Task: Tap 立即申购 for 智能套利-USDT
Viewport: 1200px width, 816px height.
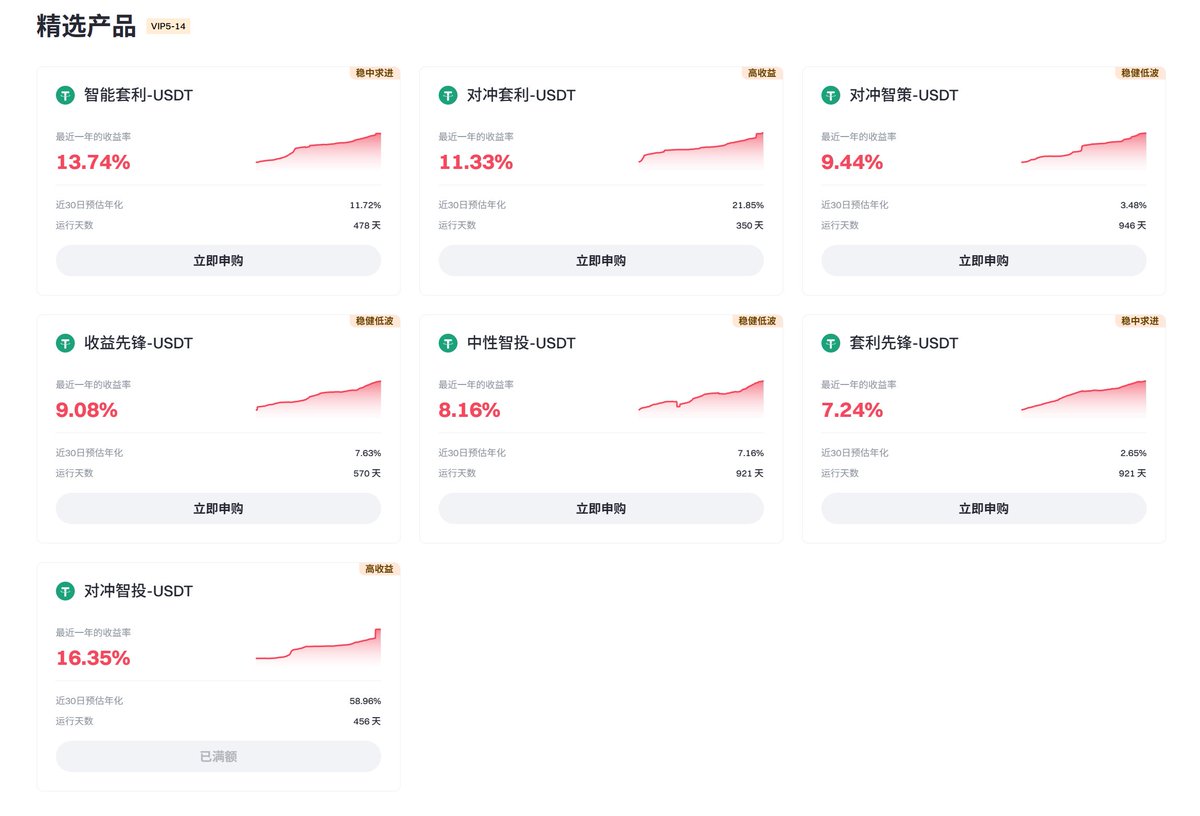Action: click(x=218, y=260)
